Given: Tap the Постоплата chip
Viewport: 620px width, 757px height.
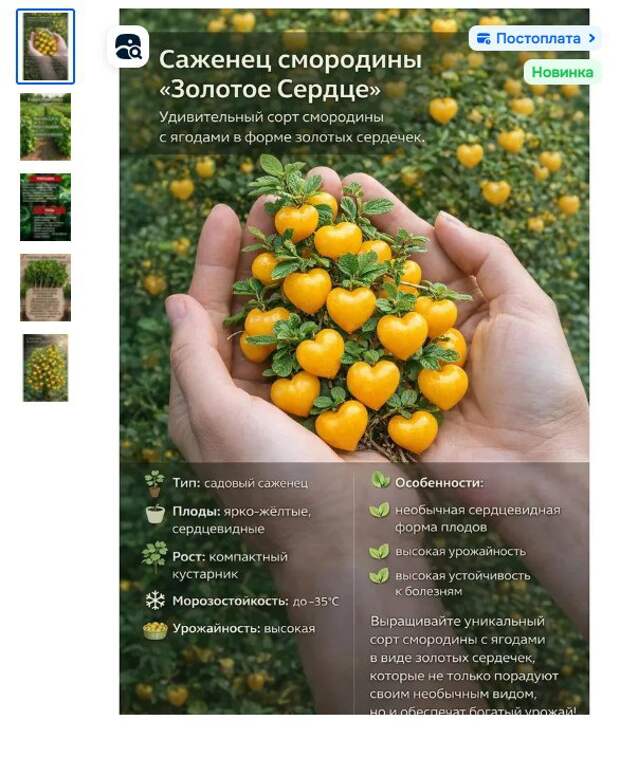Looking at the screenshot, I should [535, 38].
